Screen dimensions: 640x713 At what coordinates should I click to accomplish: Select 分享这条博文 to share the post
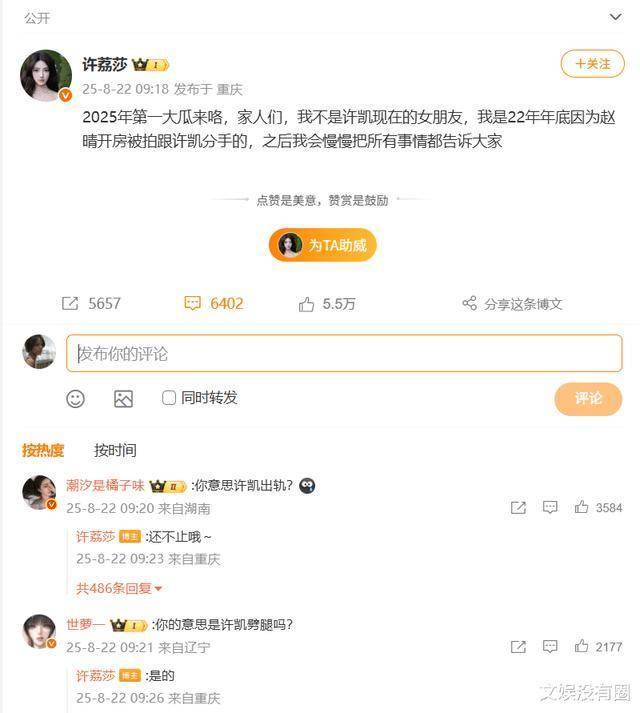click(512, 304)
